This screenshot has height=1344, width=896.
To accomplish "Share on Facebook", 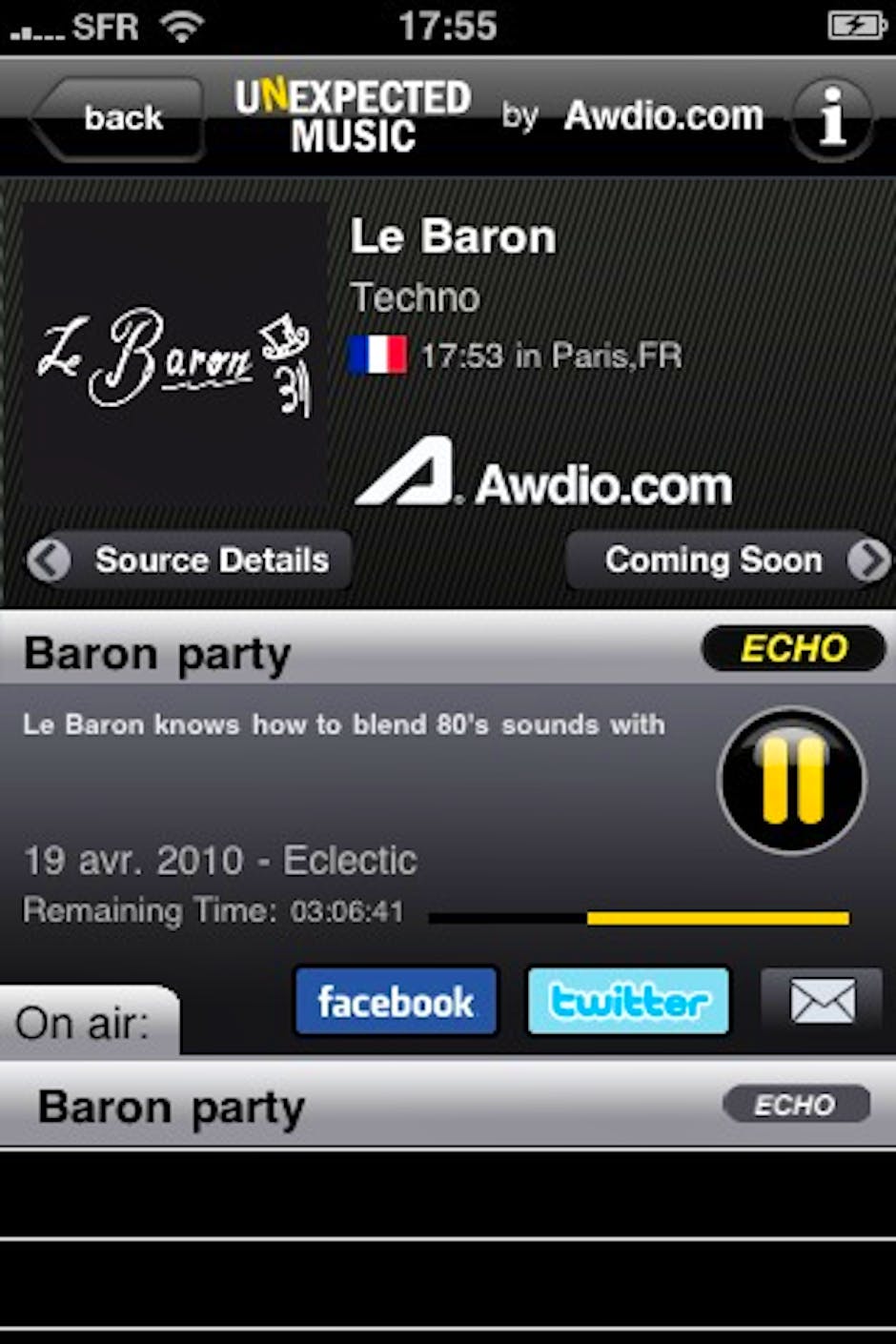I will click(396, 1002).
